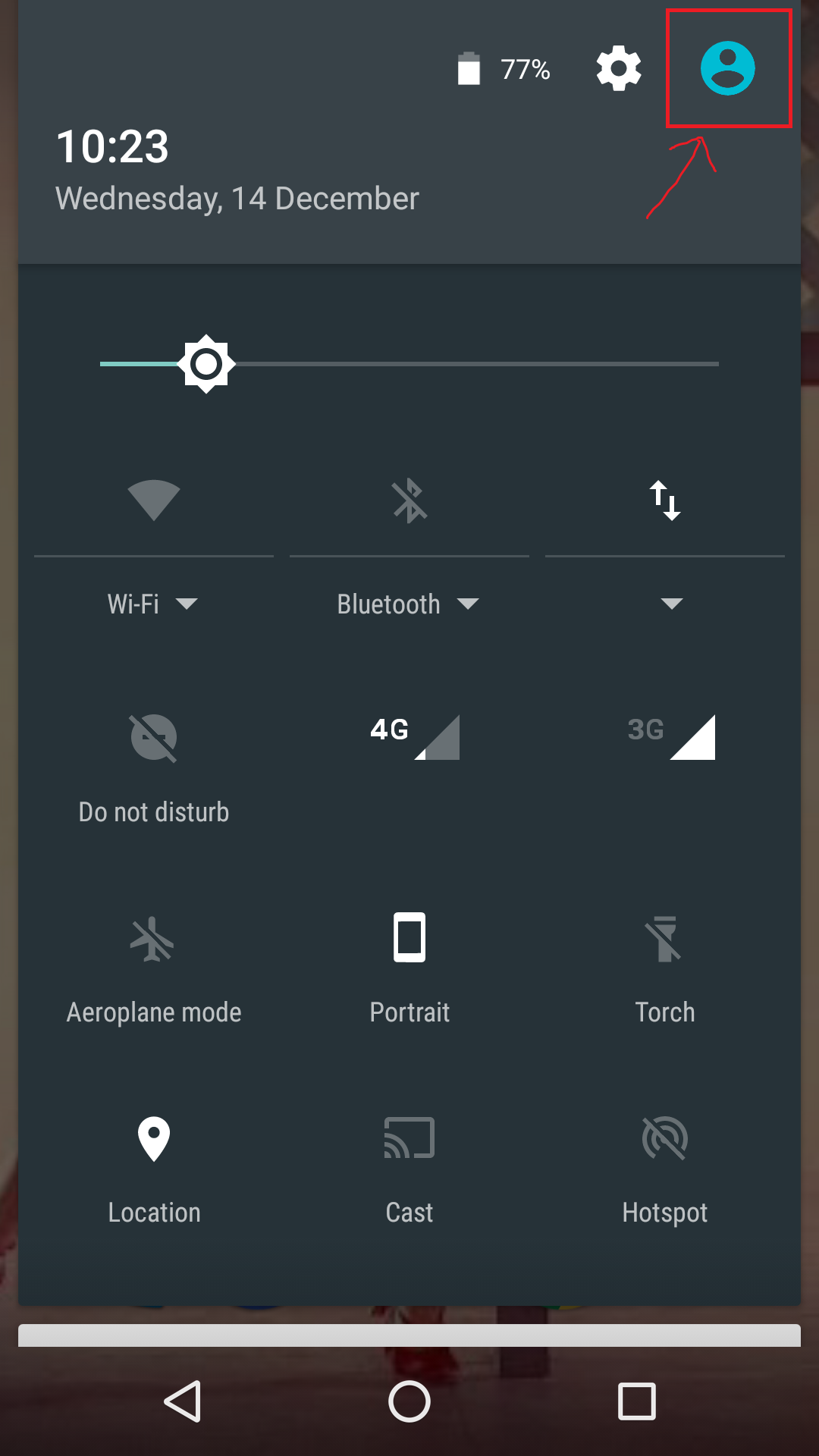819x1456 pixels.
Task: Open the settings gear
Action: [619, 68]
